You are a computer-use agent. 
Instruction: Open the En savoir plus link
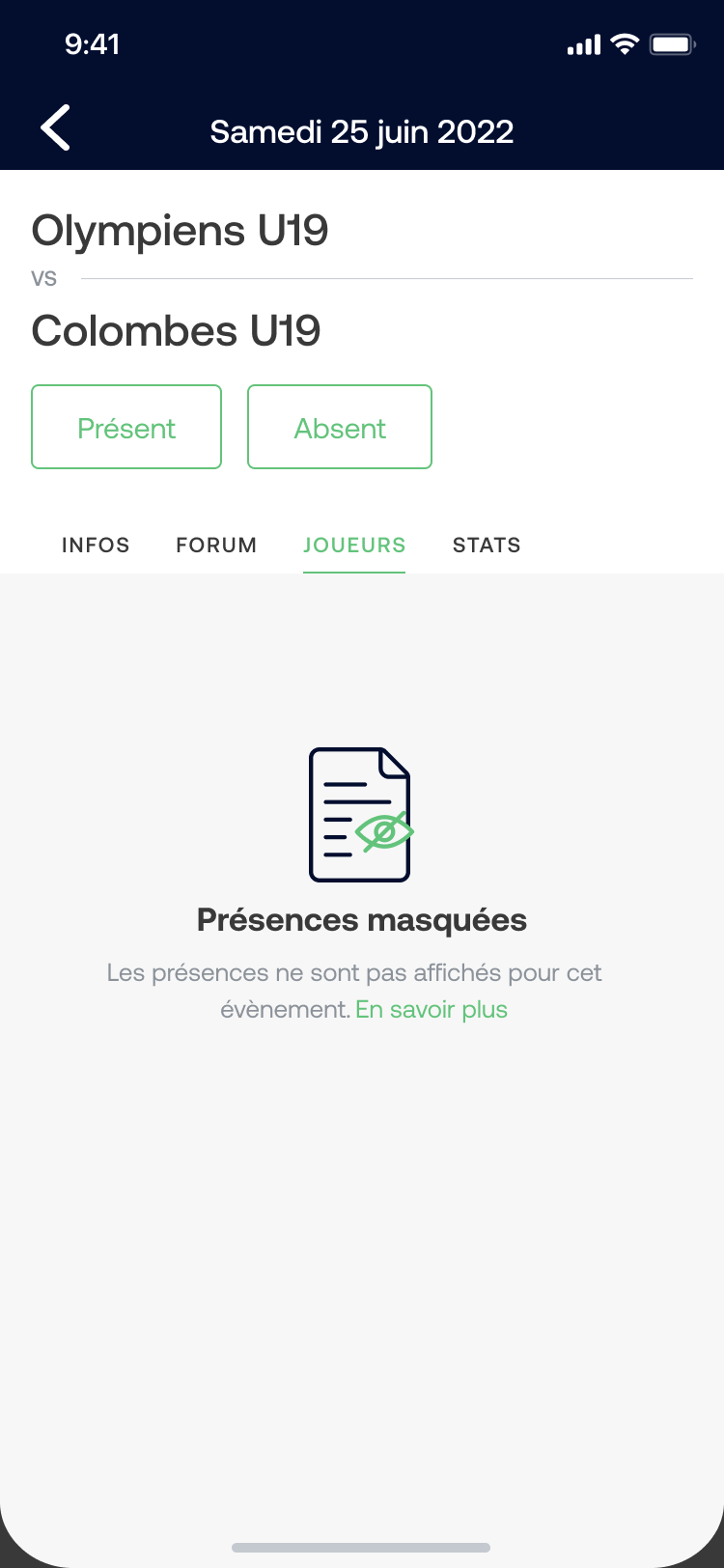[x=432, y=1010]
